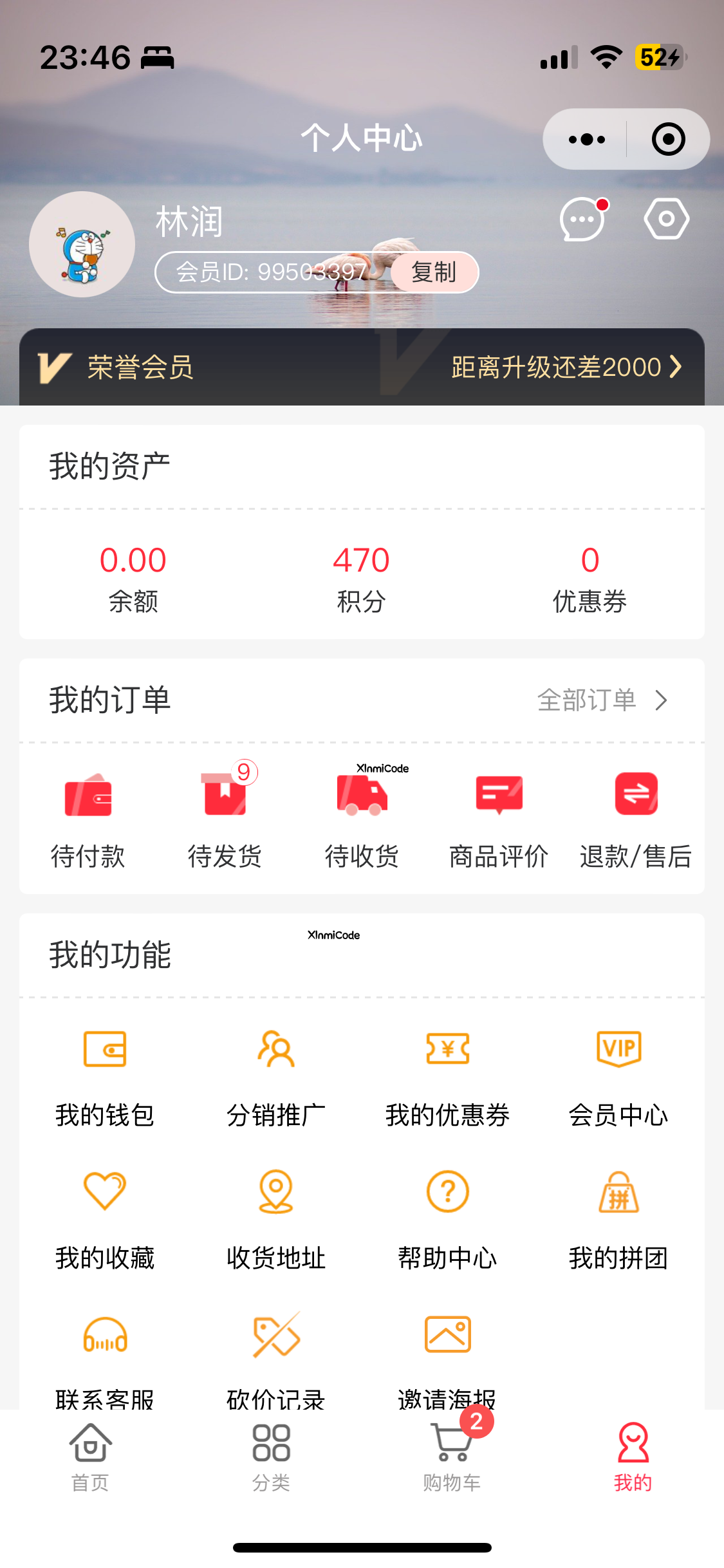Open the mini-program more options ellipsis
This screenshot has width=724, height=1568.
(x=584, y=138)
